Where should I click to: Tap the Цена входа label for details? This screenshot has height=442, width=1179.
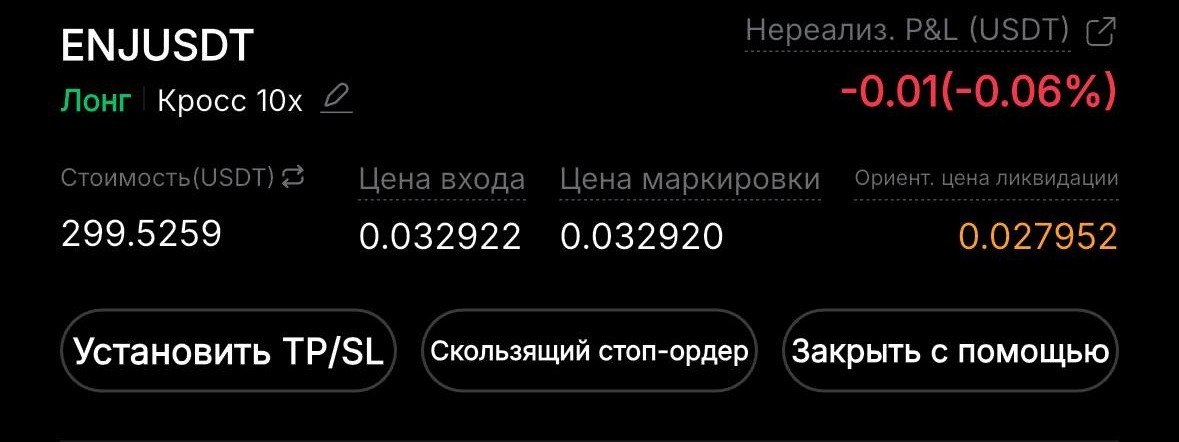click(x=441, y=180)
